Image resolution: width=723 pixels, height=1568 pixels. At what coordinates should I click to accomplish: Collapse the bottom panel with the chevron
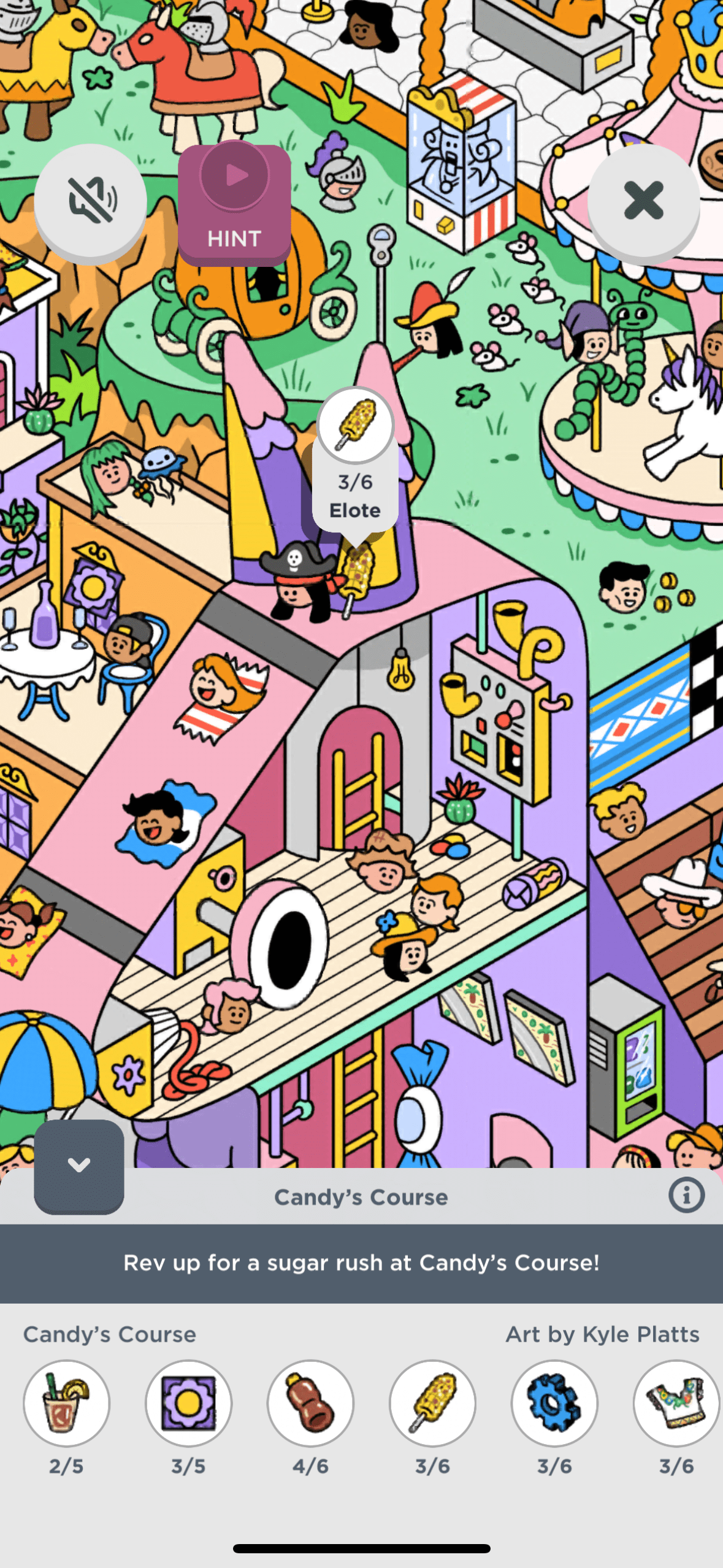[79, 1166]
